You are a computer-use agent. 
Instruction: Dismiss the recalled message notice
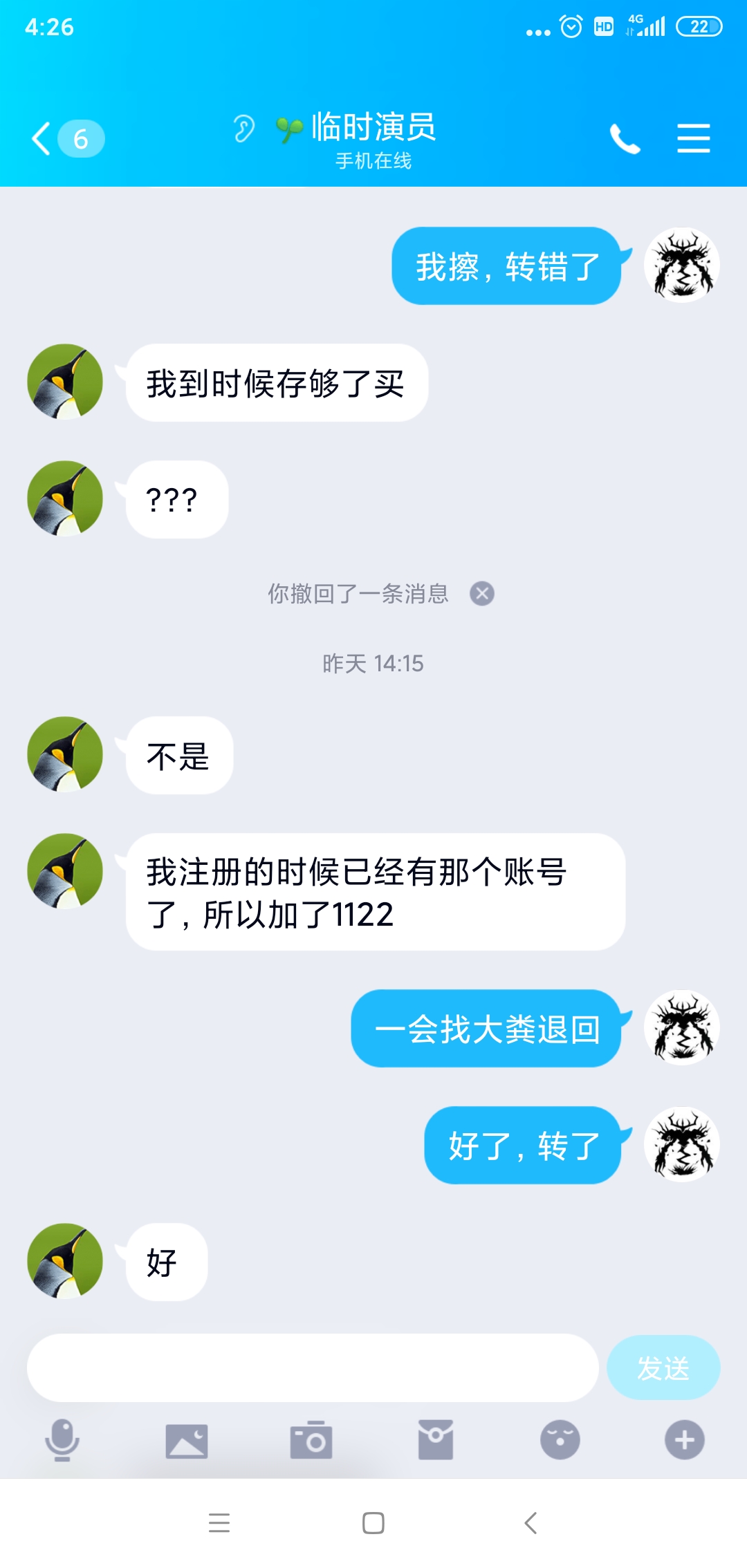482,593
